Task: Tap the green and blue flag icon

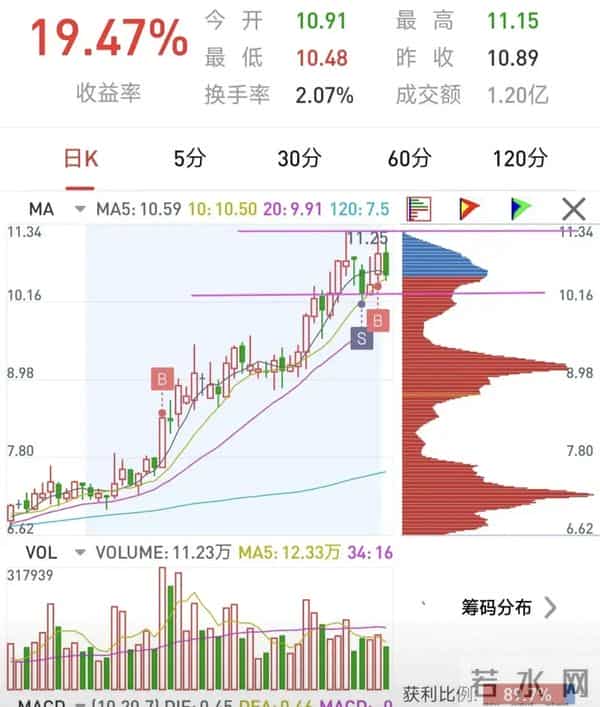Action: tap(520, 209)
